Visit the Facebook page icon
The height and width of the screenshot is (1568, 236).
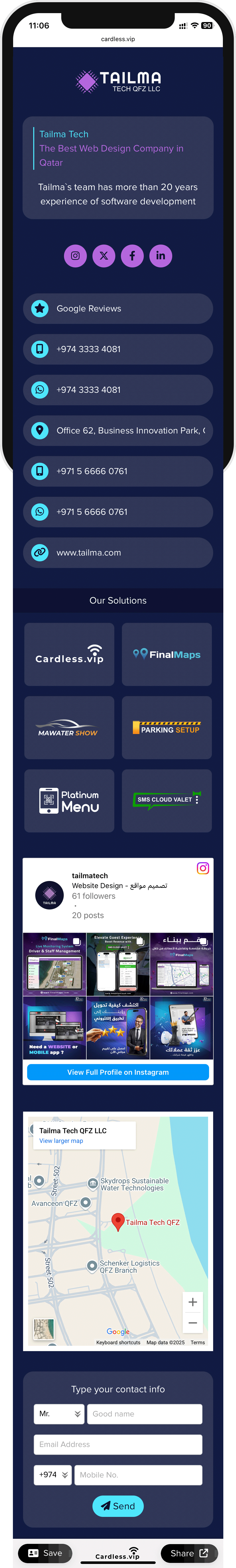click(x=132, y=256)
